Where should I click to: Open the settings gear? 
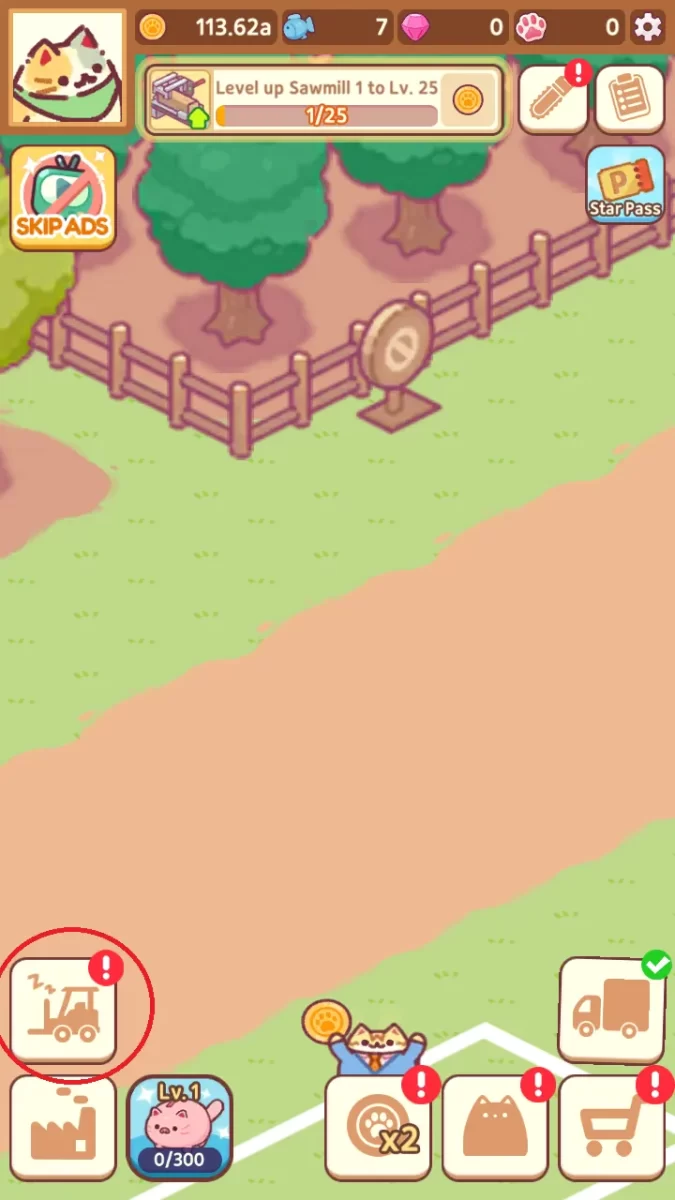(x=648, y=27)
